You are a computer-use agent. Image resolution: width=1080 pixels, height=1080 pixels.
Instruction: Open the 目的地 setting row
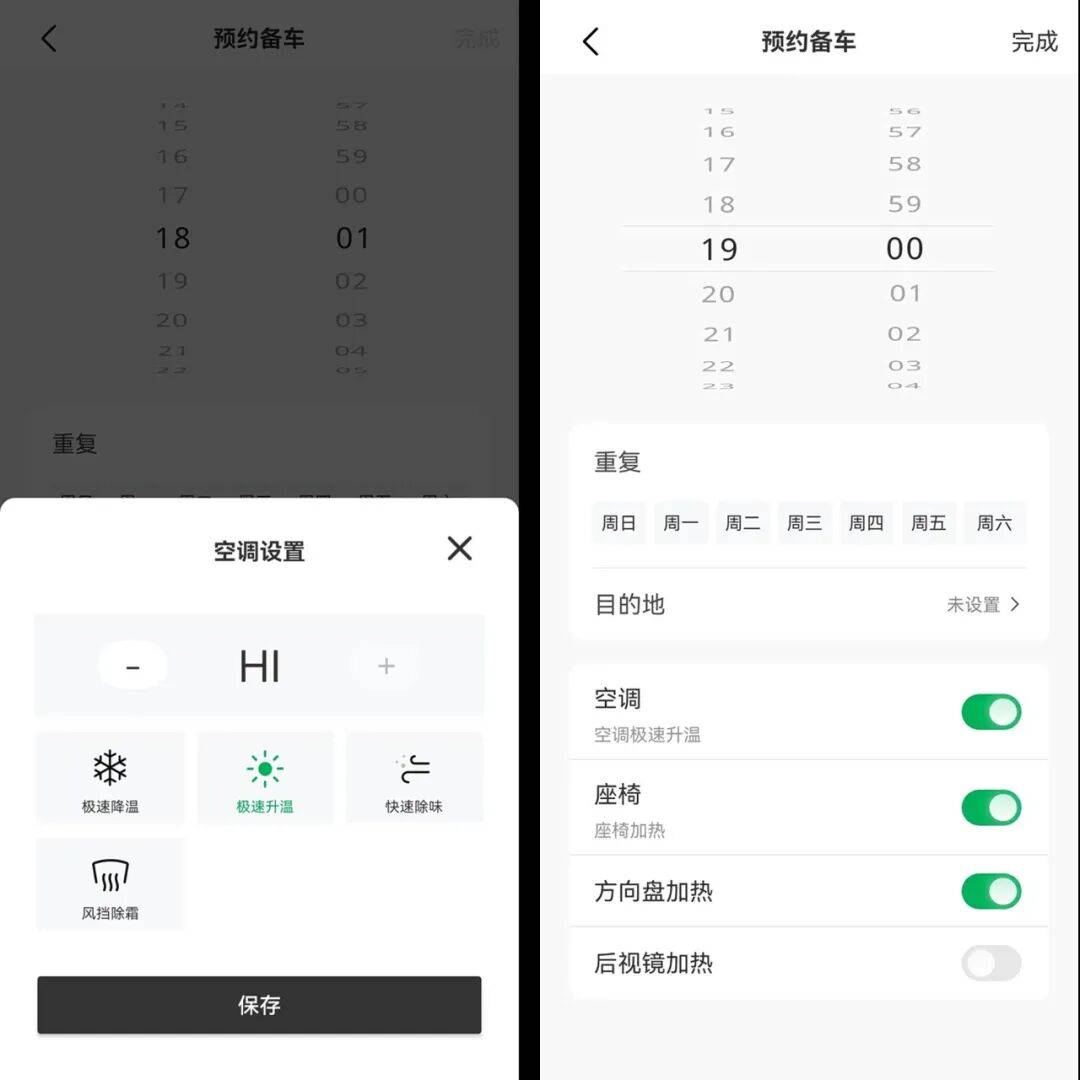point(808,604)
